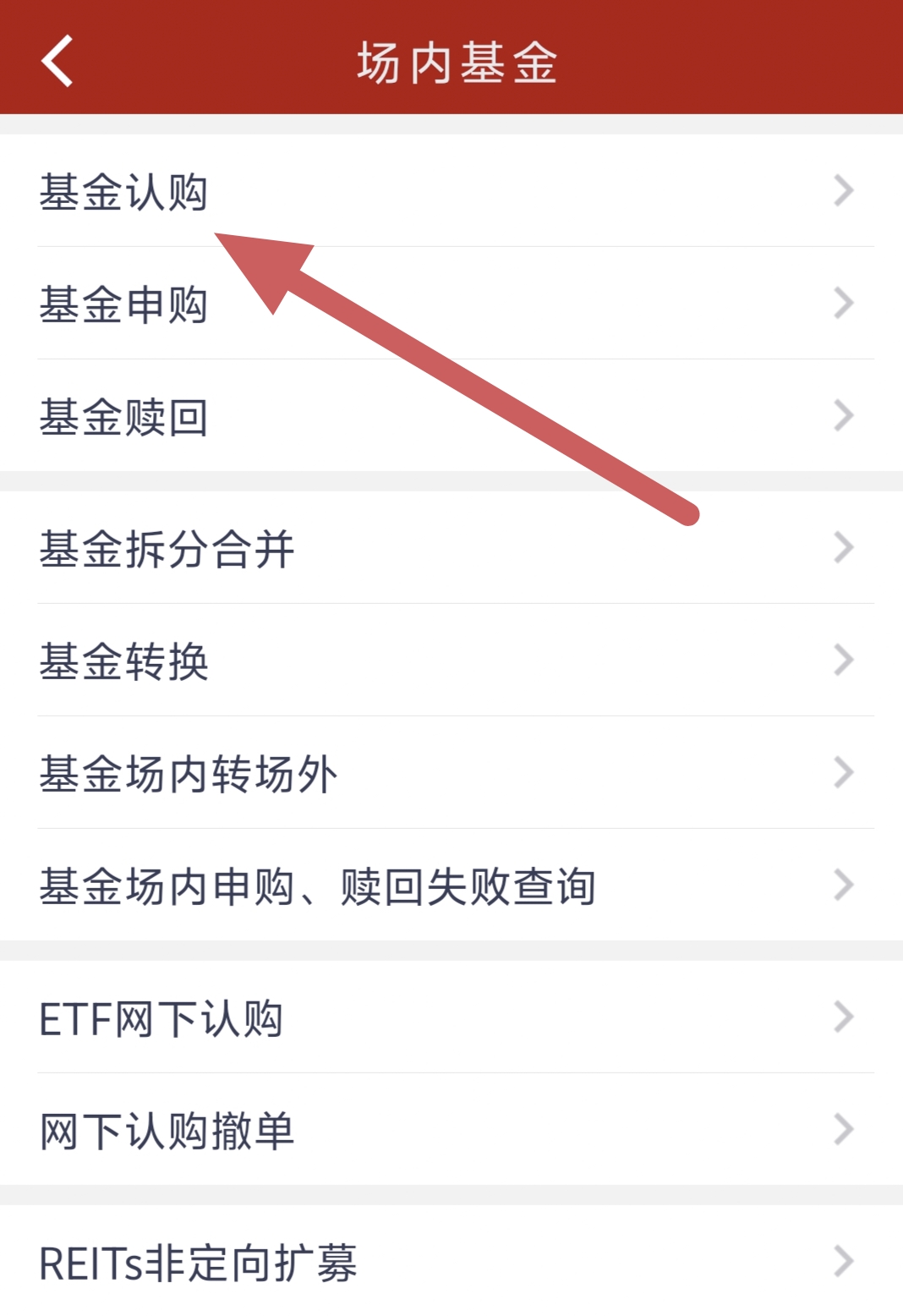View 基金场内申购、赎回失败查询
Image resolution: width=903 pixels, height=1316 pixels.
click(x=318, y=886)
